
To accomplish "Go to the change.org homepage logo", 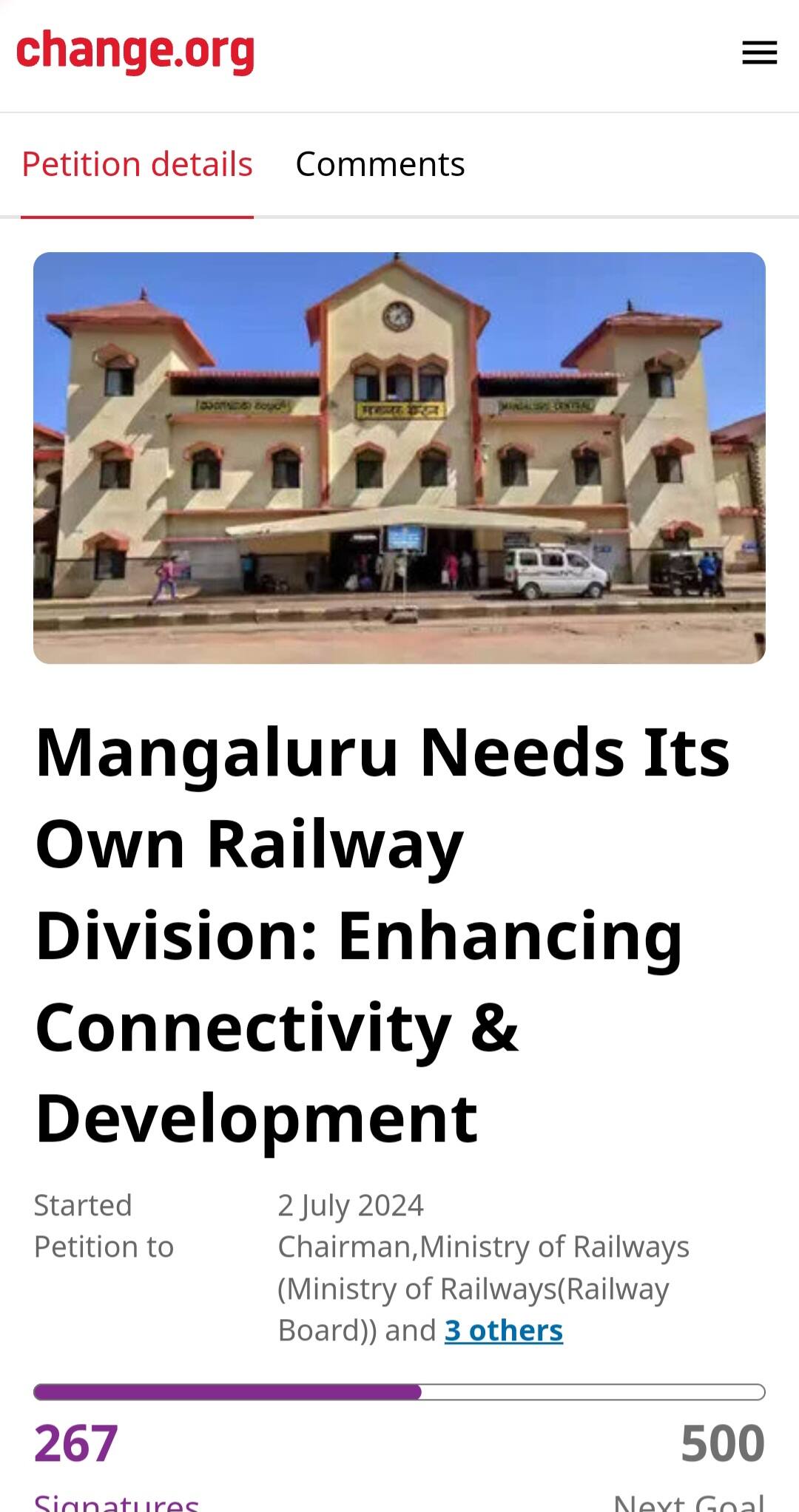I will point(135,52).
